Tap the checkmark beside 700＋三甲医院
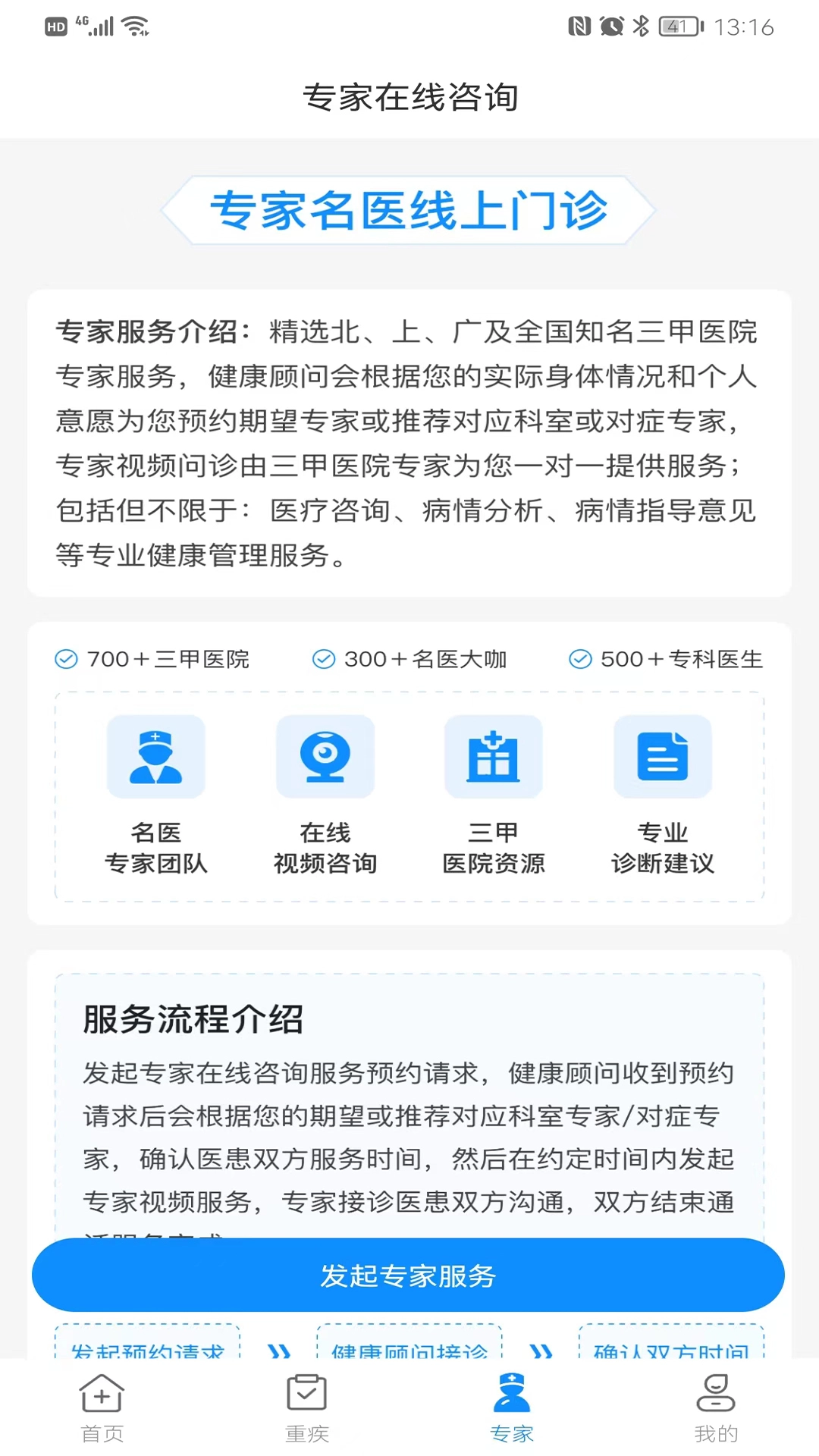The height and width of the screenshot is (1456, 819). tap(64, 659)
